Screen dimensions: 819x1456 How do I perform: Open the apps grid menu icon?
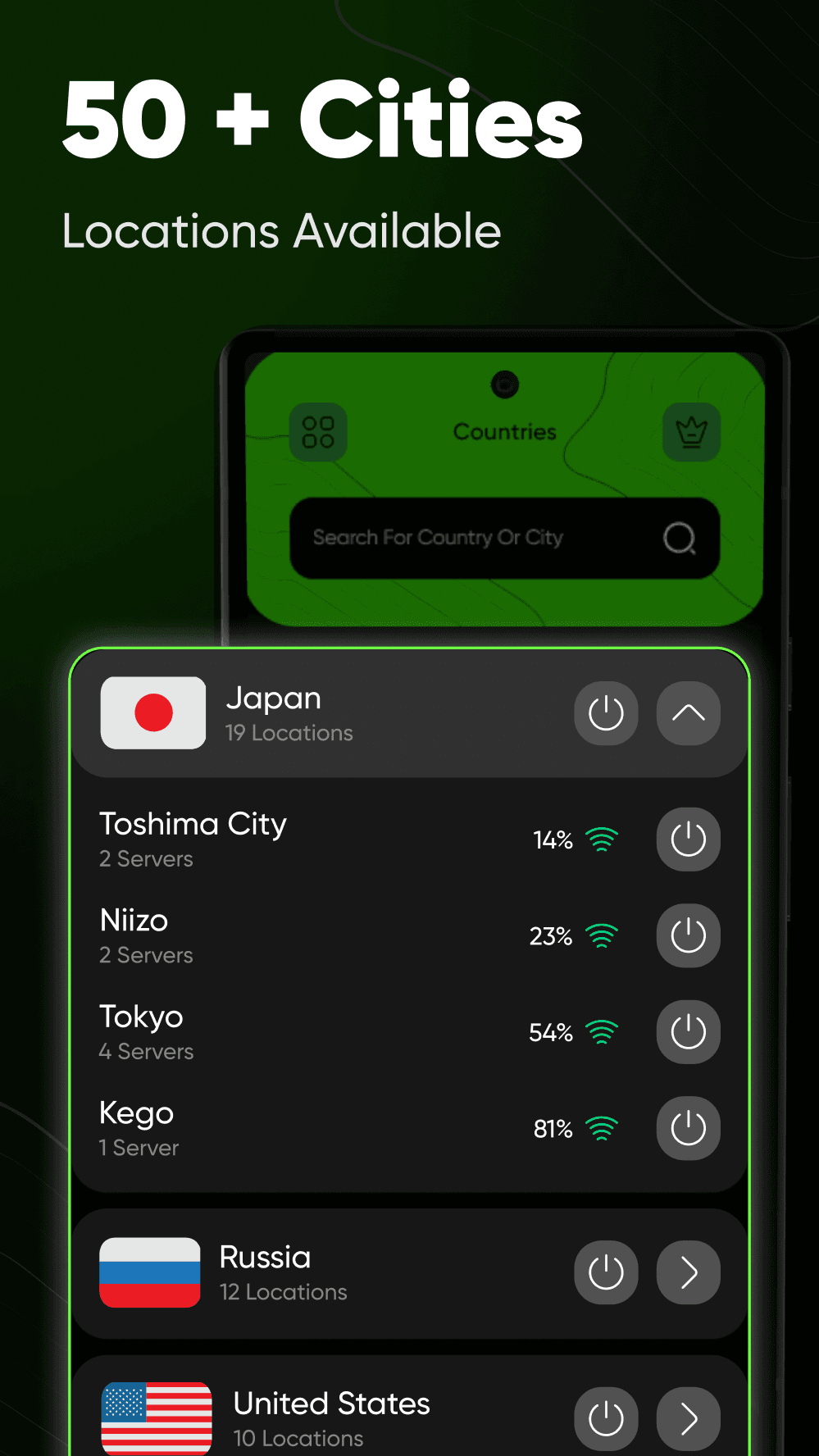319,433
